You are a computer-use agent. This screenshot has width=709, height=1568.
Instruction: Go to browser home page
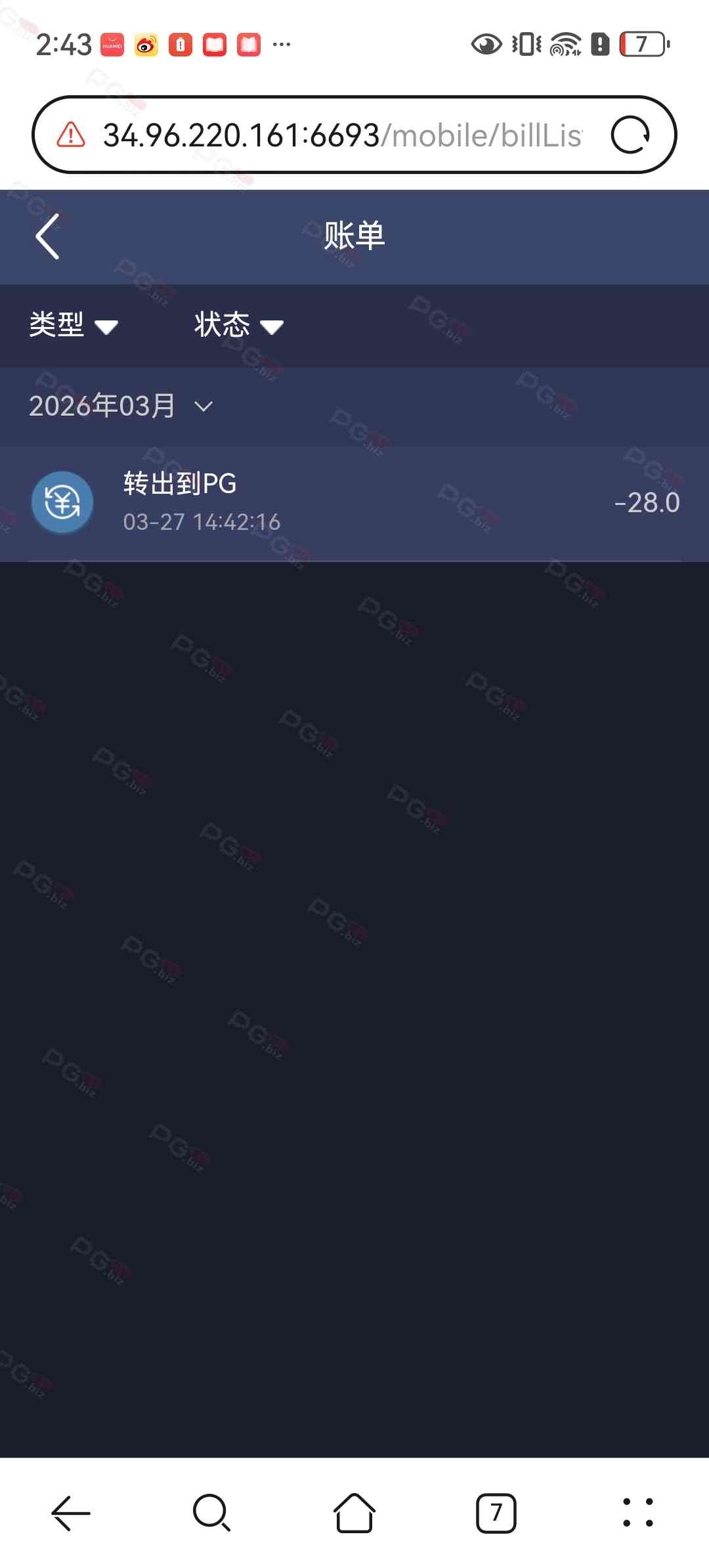point(354,1513)
